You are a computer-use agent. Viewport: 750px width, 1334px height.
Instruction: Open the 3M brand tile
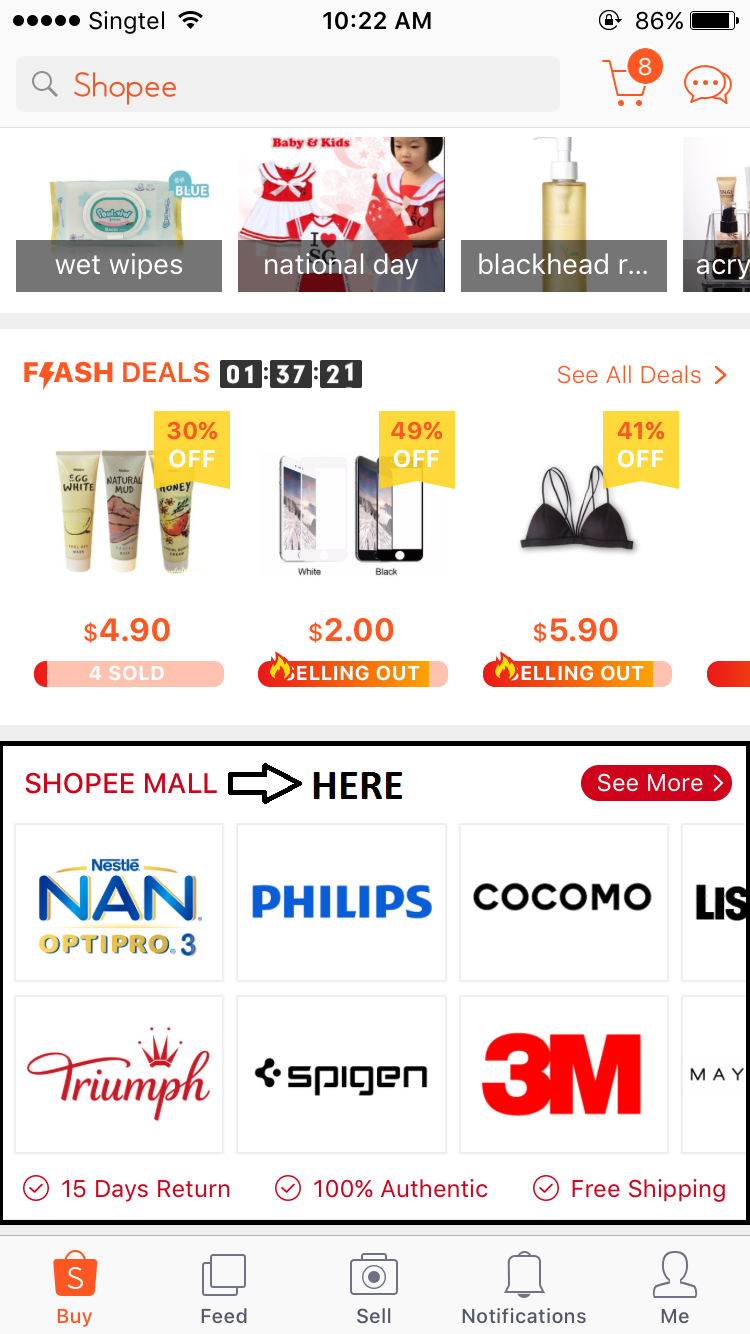[x=563, y=1075]
